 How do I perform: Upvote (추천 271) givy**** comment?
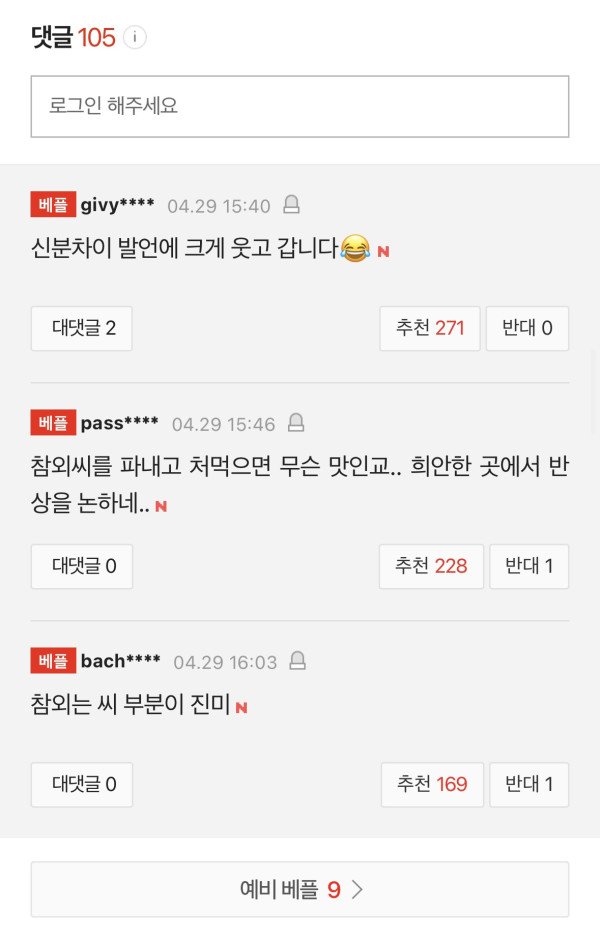click(430, 328)
